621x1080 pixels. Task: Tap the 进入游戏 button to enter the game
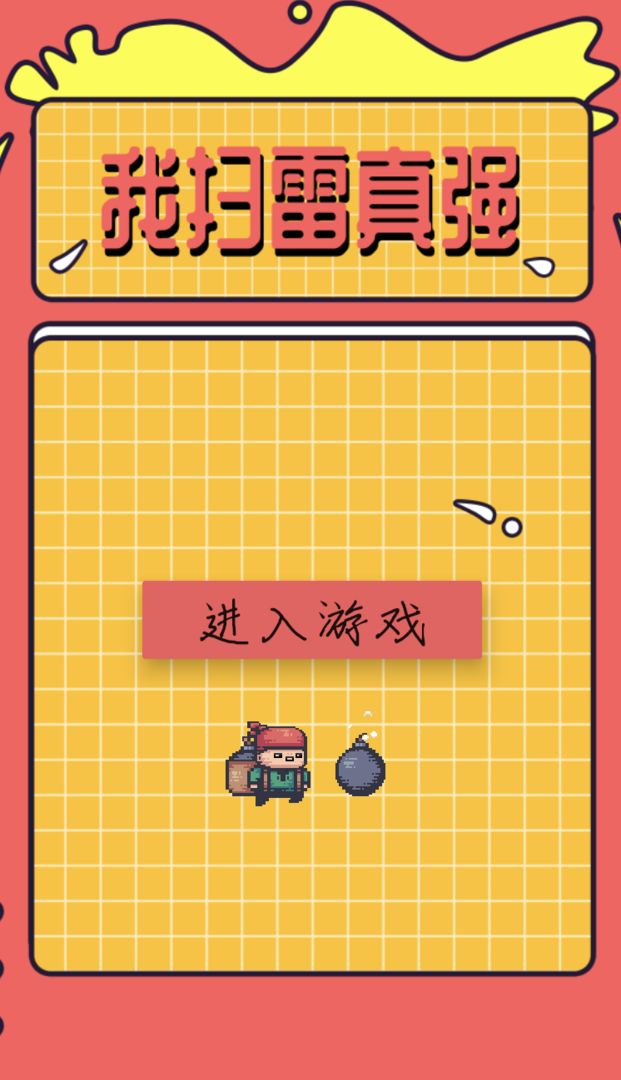coord(312,621)
